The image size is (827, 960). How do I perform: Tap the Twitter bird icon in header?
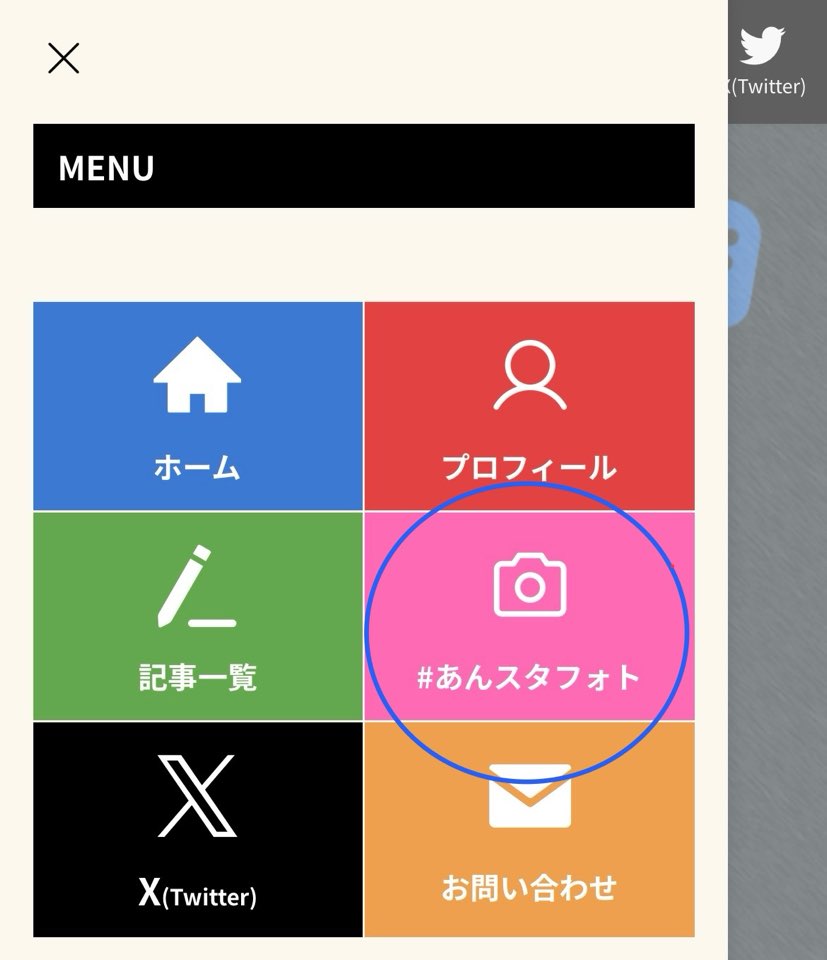click(763, 47)
